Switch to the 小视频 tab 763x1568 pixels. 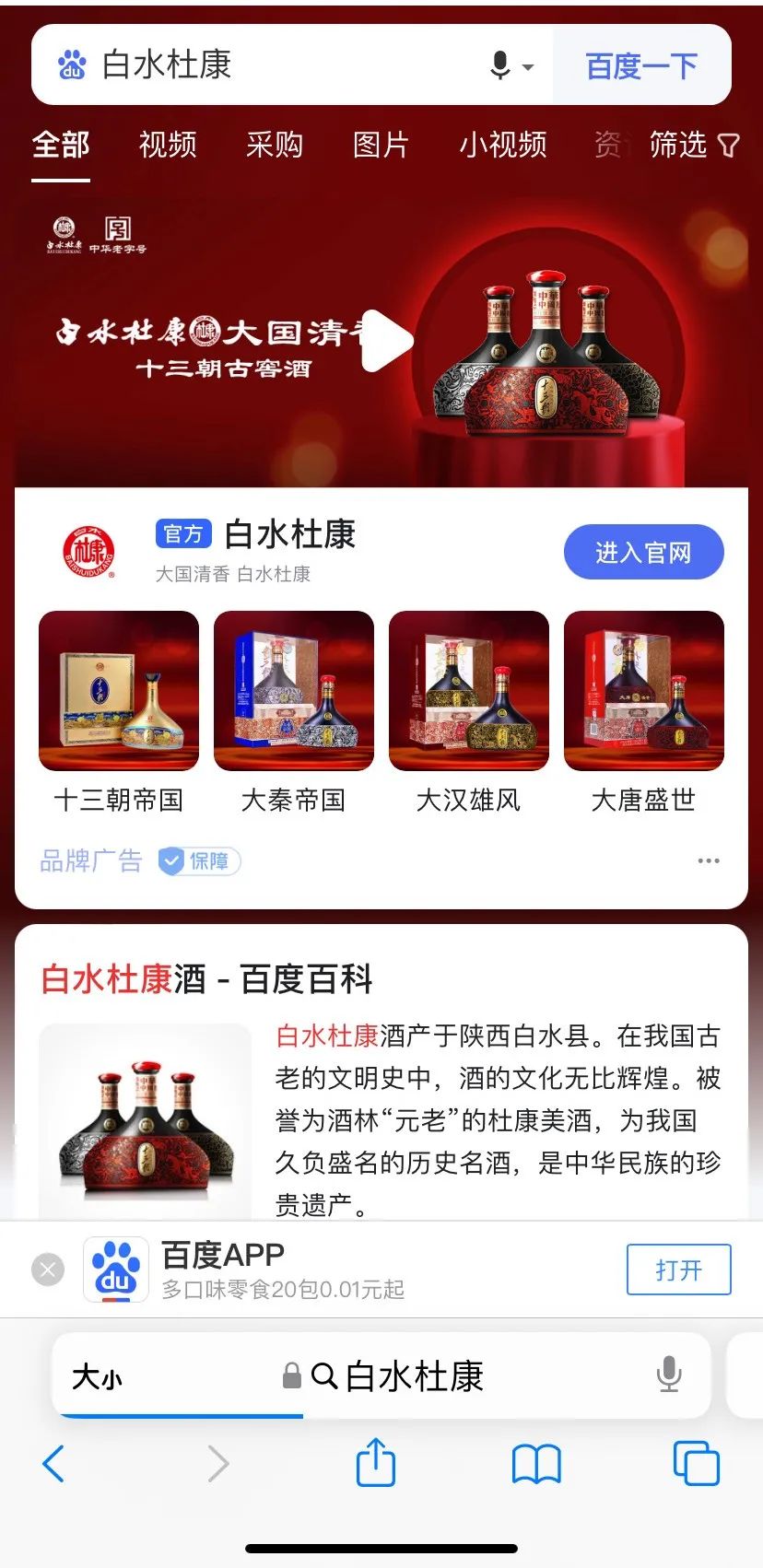503,145
